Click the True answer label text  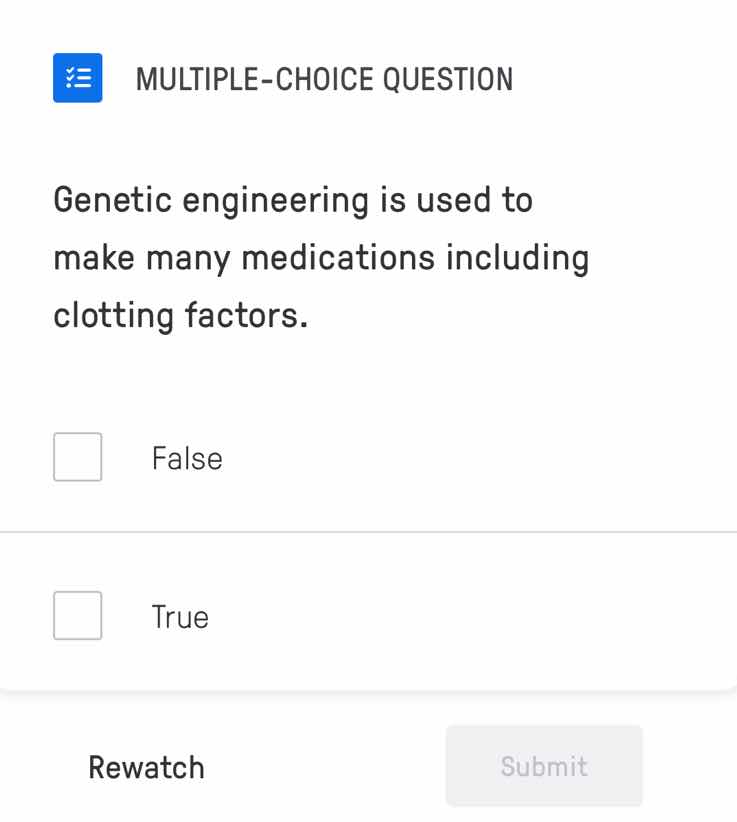[x=180, y=616]
